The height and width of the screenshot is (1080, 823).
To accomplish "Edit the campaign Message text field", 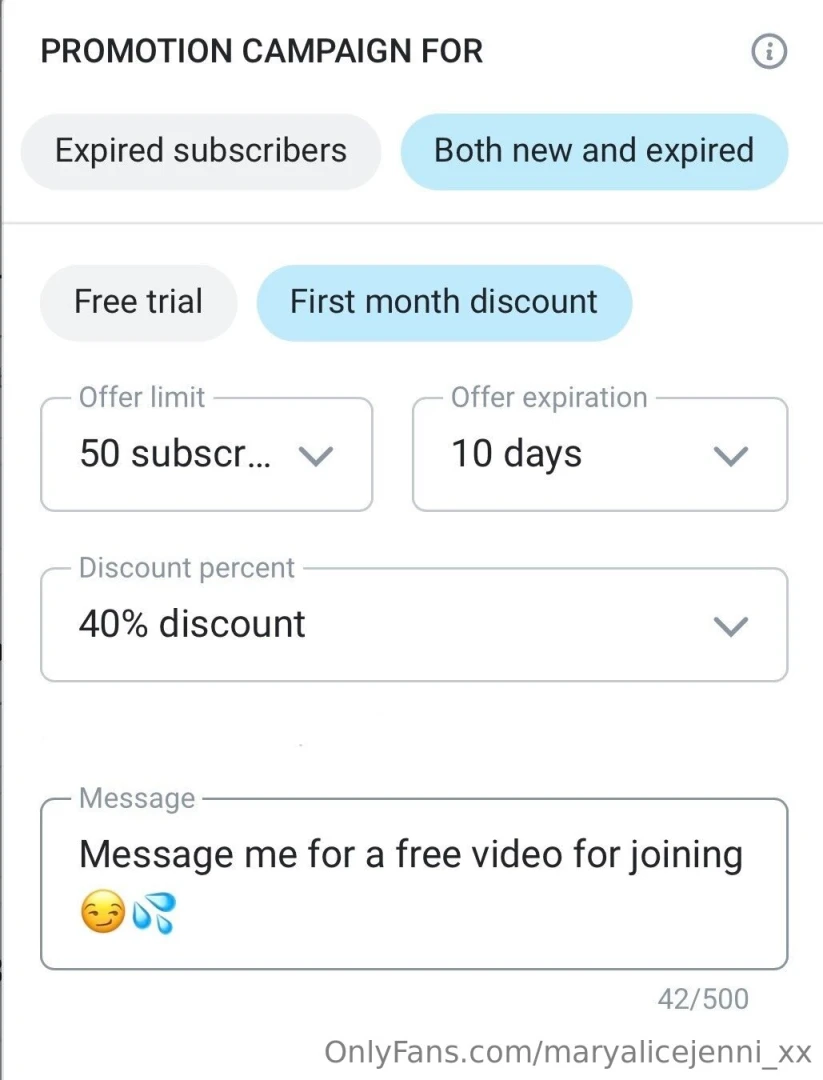I will pyautogui.click(x=413, y=883).
